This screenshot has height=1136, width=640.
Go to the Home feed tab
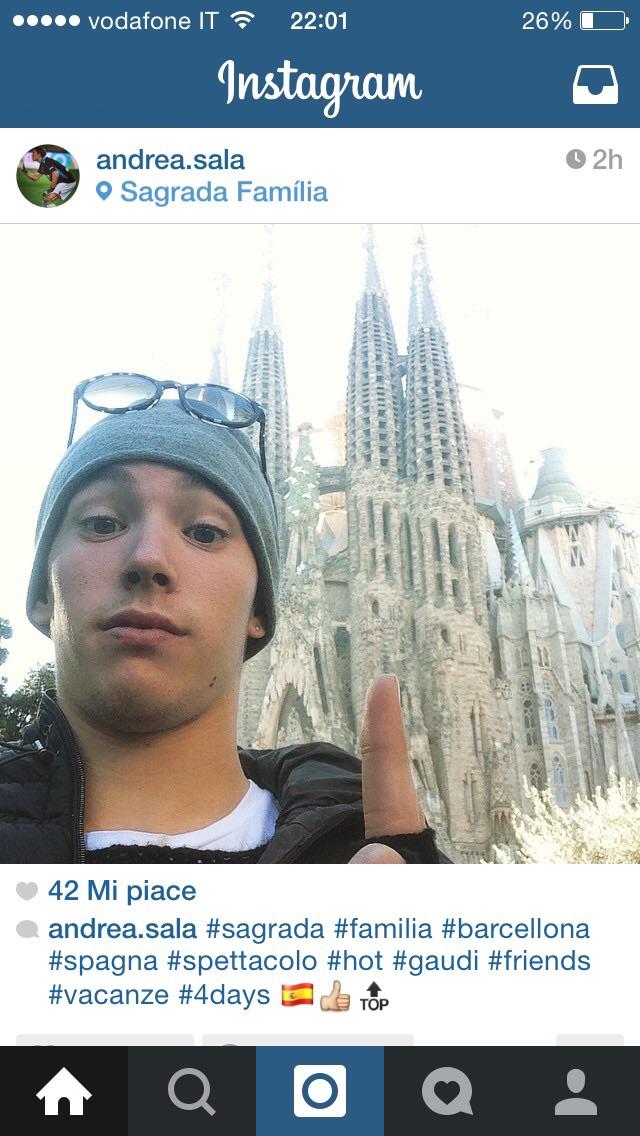point(64,1091)
